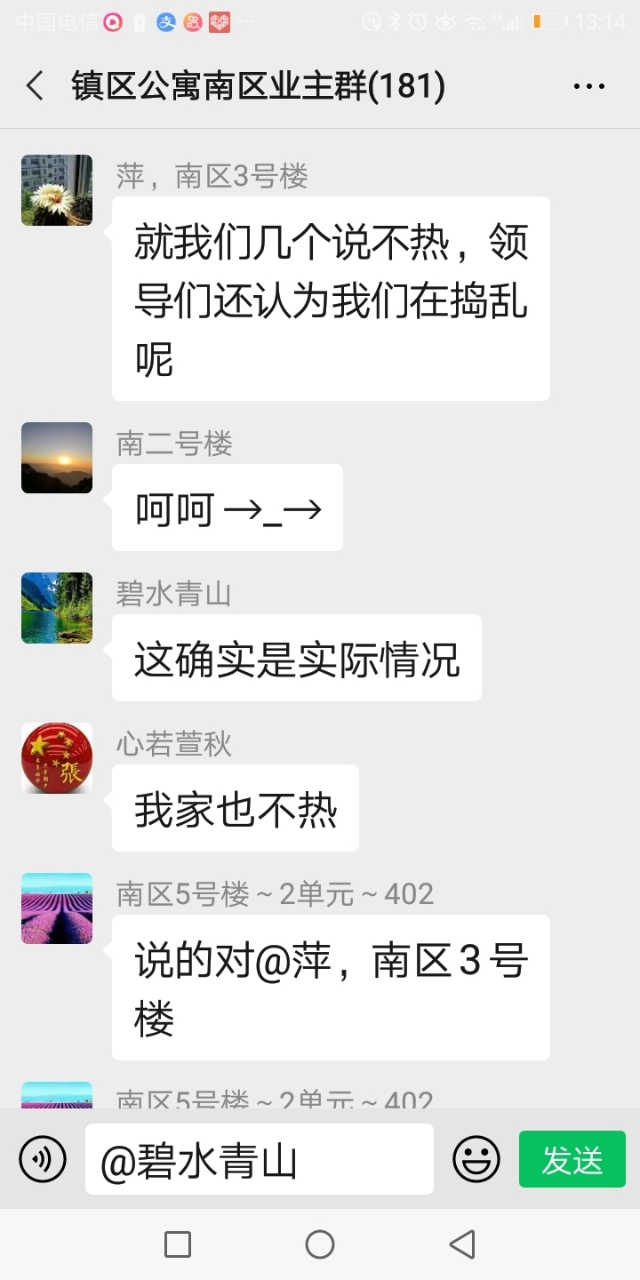This screenshot has width=640, height=1280.
Task: Open the recent apps view
Action: click(x=178, y=1244)
